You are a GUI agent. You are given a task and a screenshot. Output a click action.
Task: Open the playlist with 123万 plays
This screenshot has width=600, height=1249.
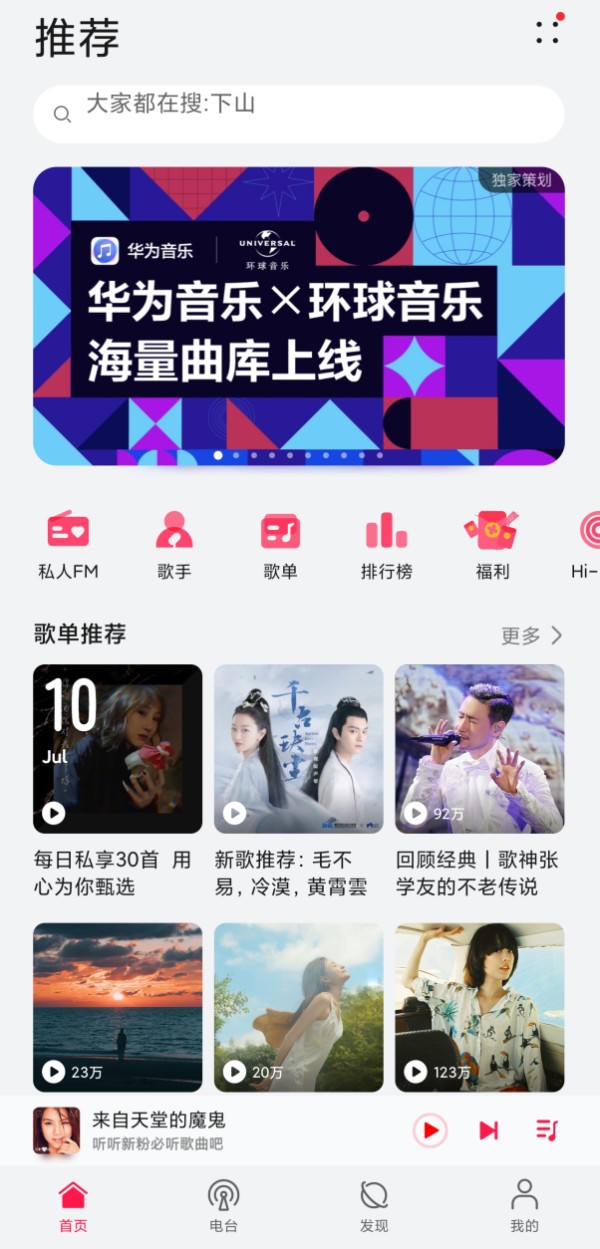click(x=479, y=1007)
